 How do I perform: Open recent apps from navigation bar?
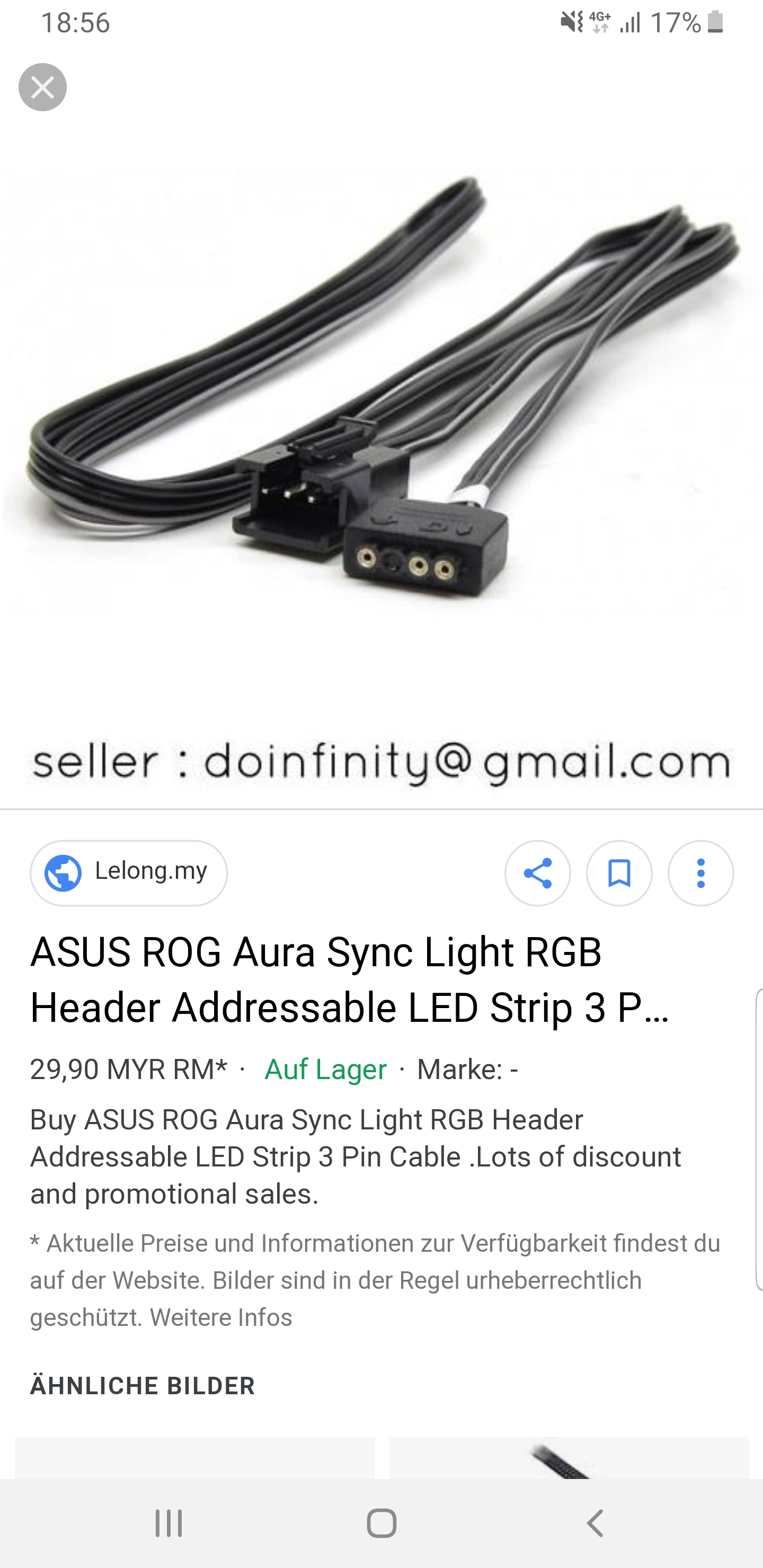(168, 1523)
